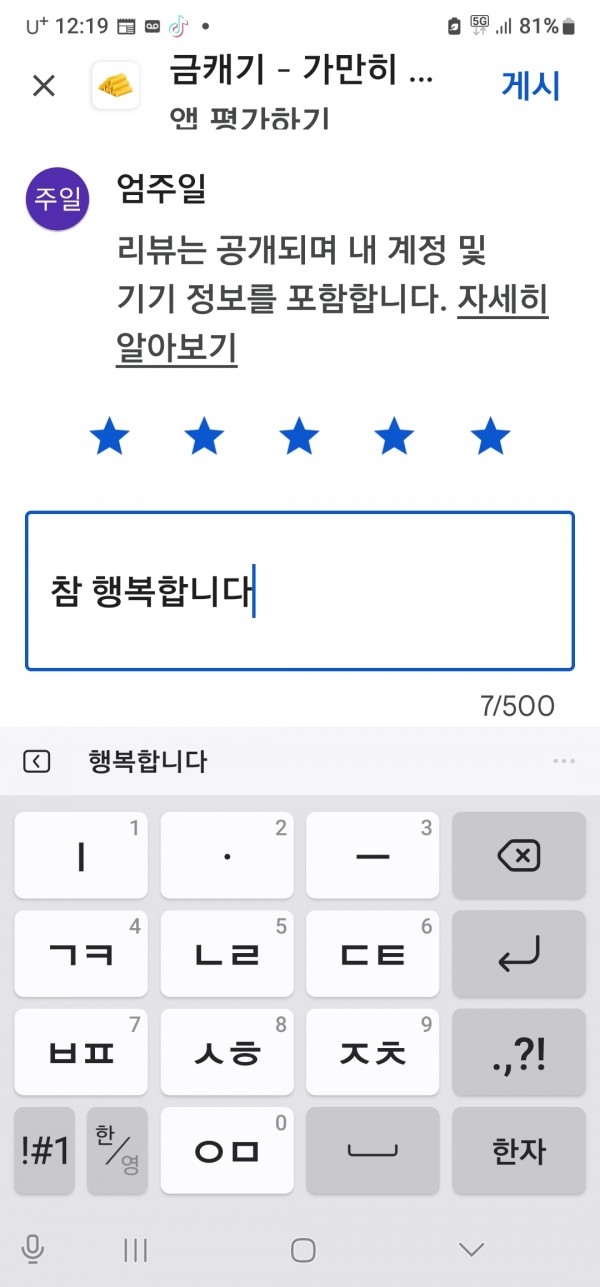600x1287 pixels.
Task: Switch to the !#1 symbols keyboard
Action: (45, 1150)
